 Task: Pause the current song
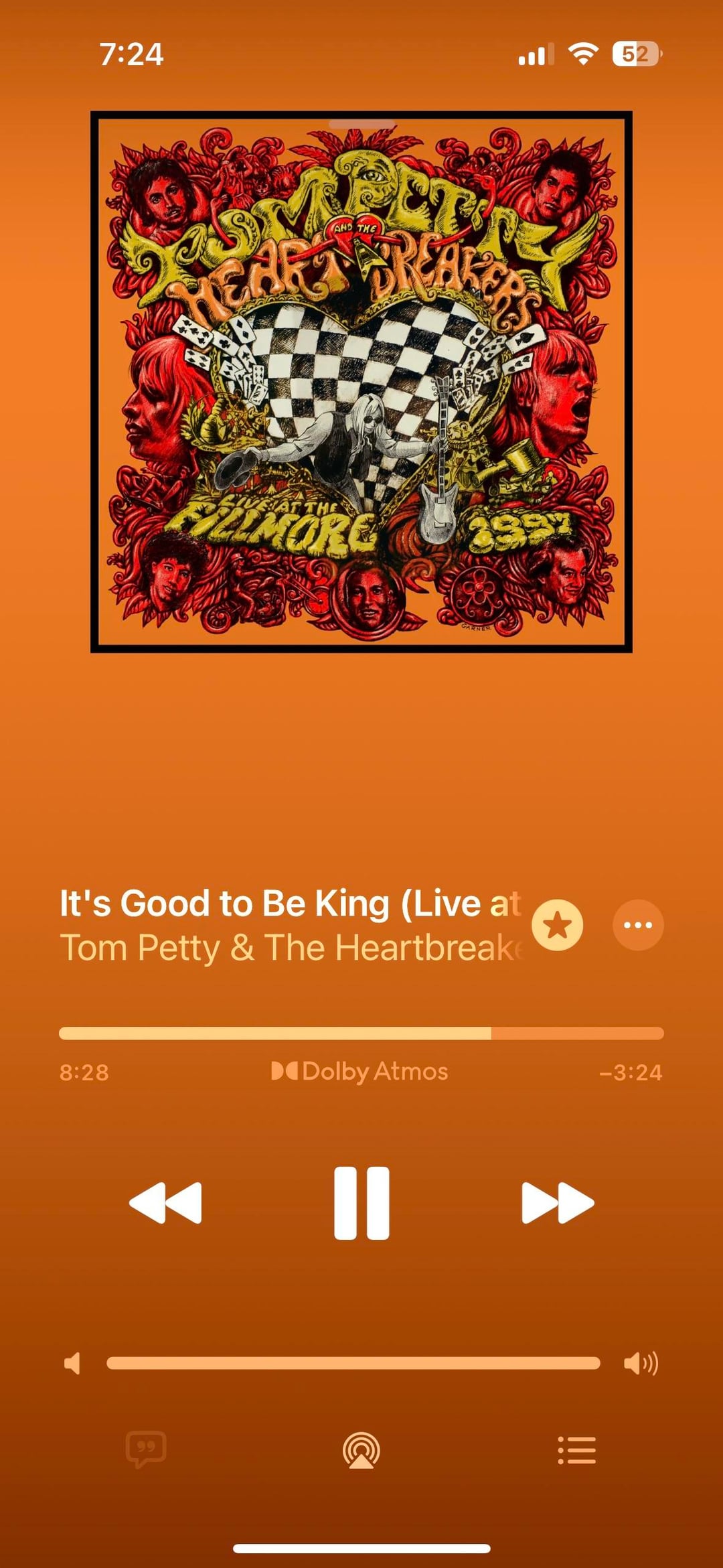coord(361,1203)
